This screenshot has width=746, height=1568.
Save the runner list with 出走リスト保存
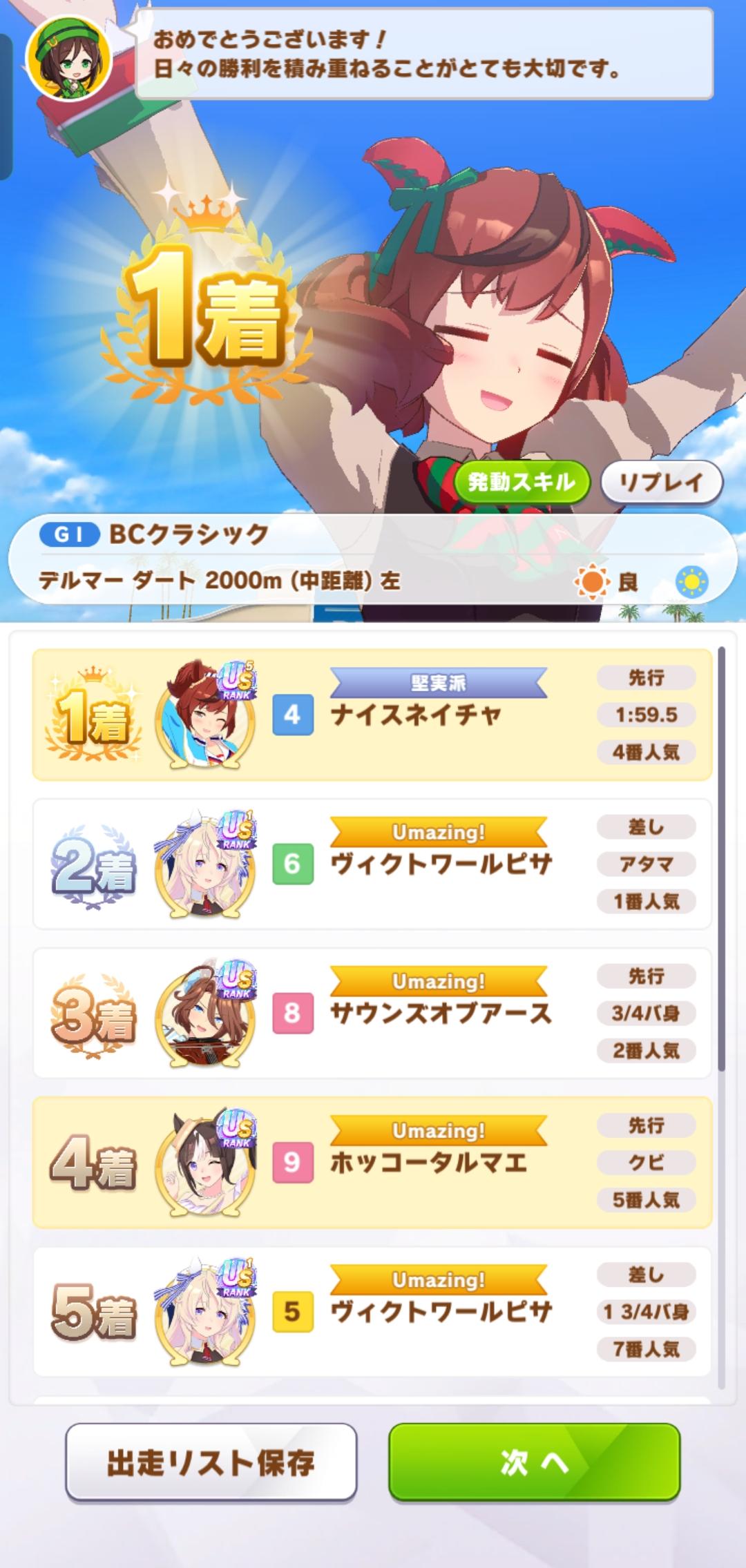(211, 1462)
